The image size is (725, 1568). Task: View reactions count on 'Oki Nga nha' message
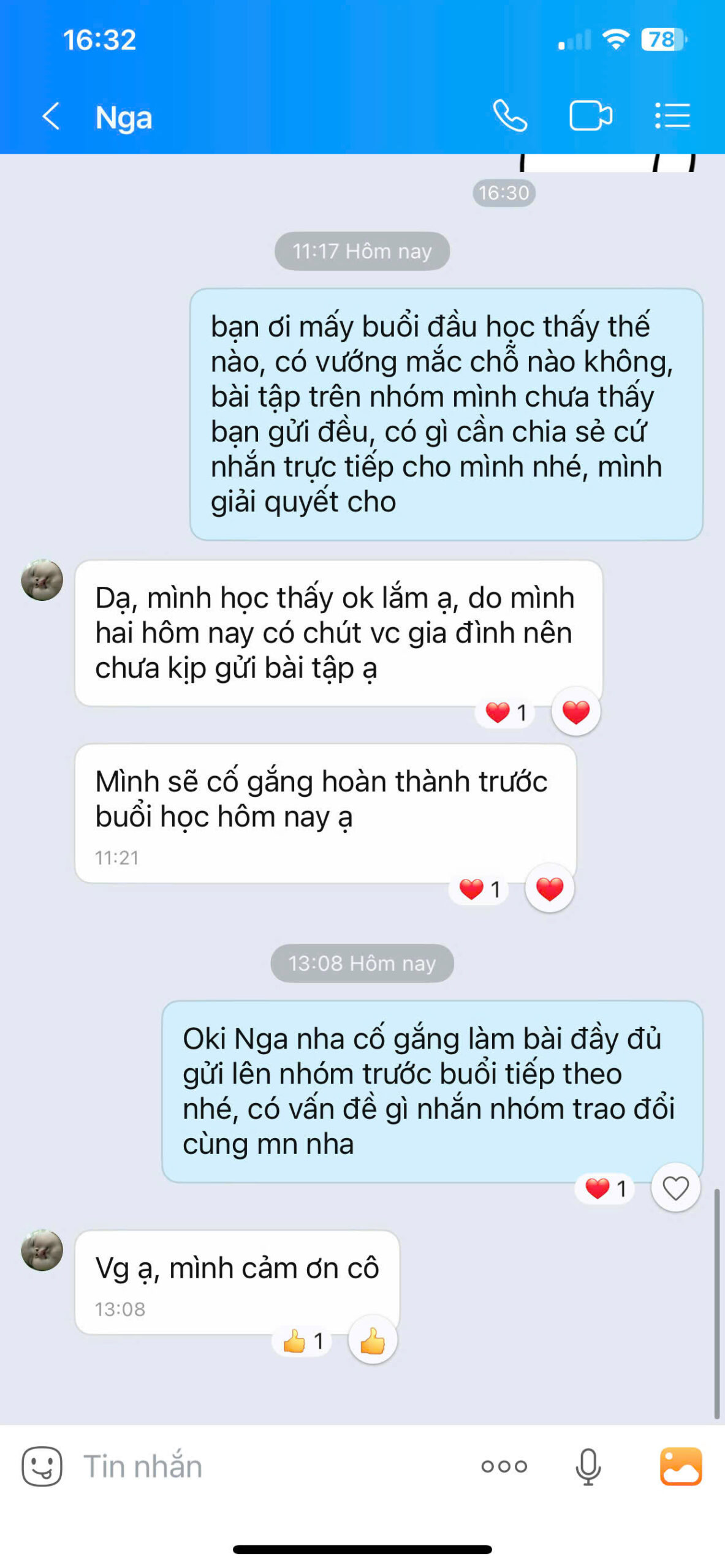click(605, 1188)
